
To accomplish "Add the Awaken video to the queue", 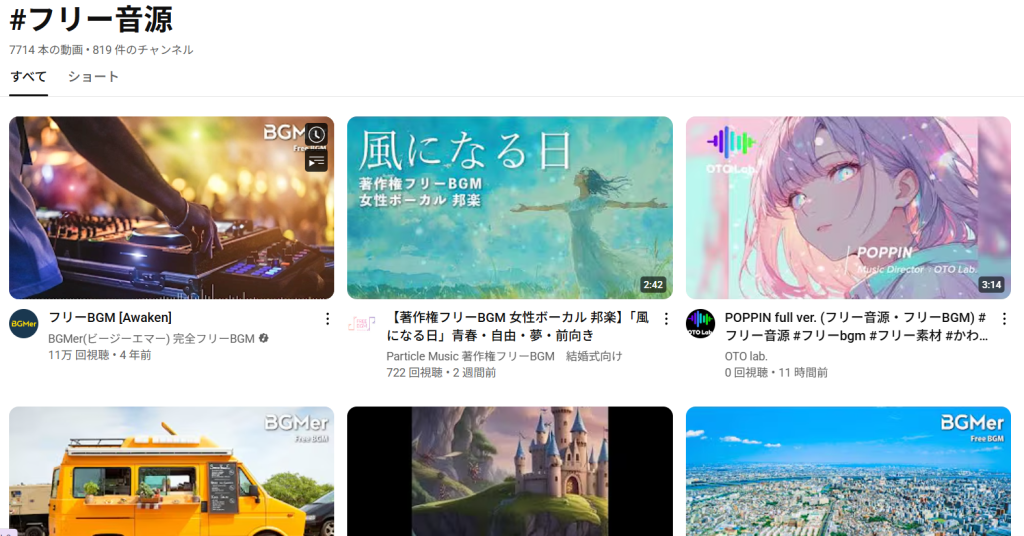I will 316,160.
